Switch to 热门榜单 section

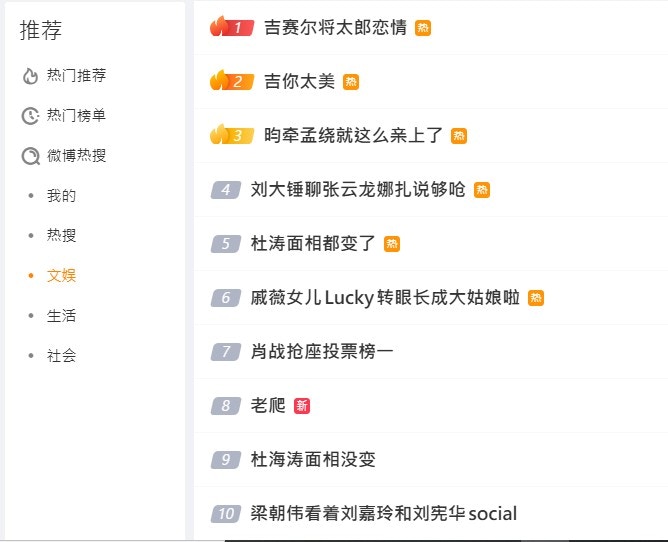click(76, 115)
